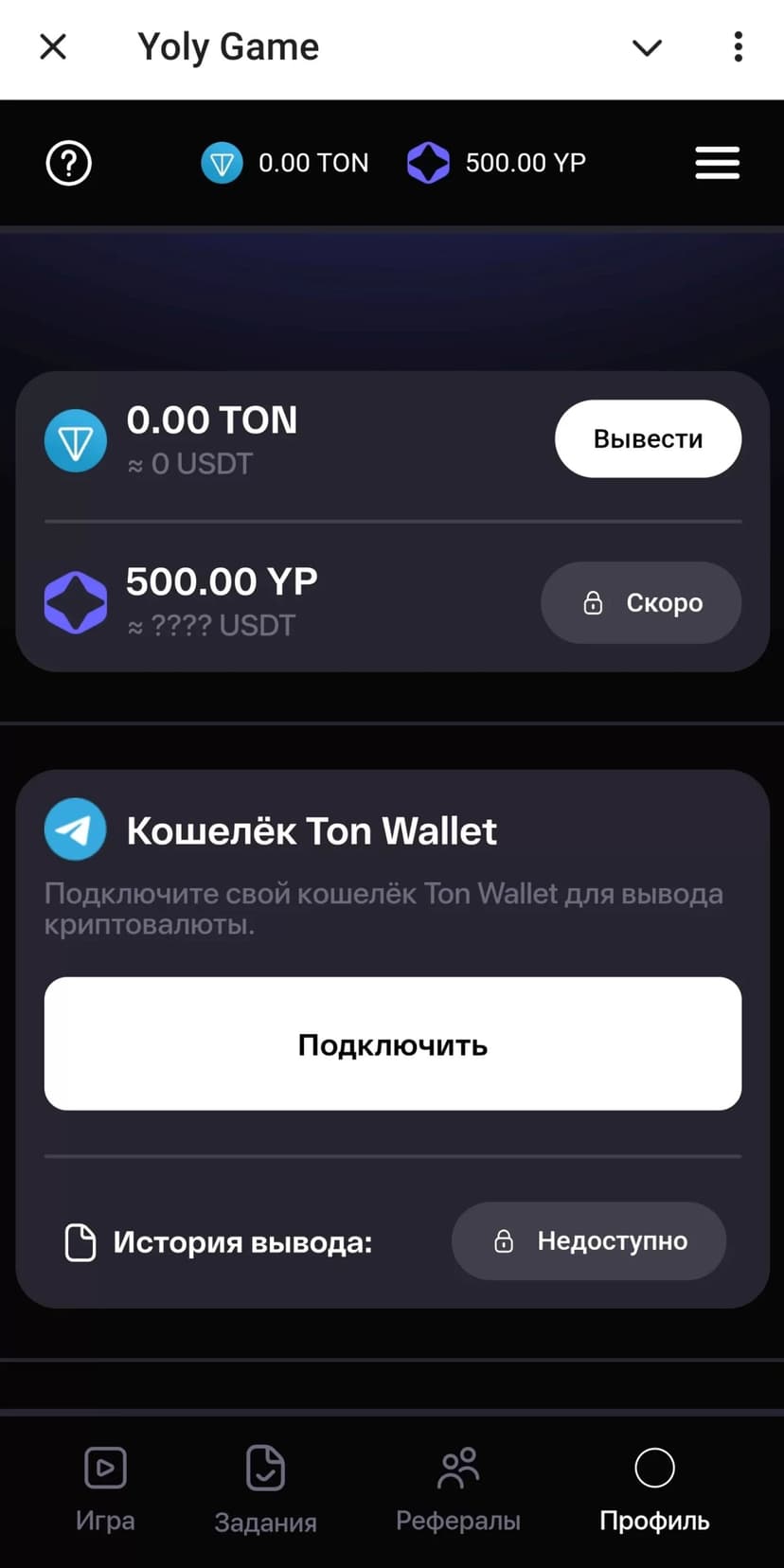Tap the Вывести withdraw button
The image size is (784, 1568).
(x=648, y=439)
